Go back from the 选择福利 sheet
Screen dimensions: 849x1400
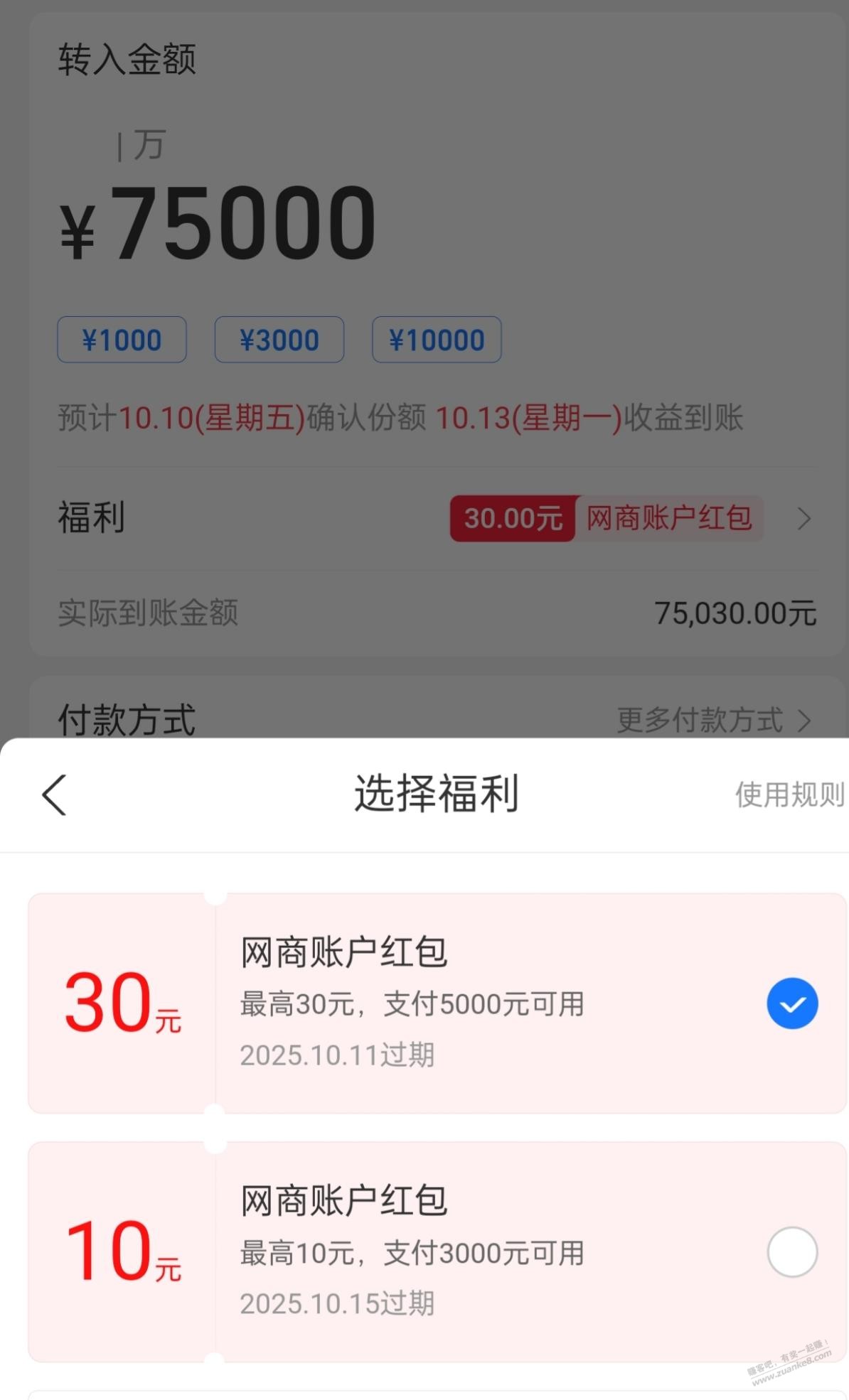[55, 795]
